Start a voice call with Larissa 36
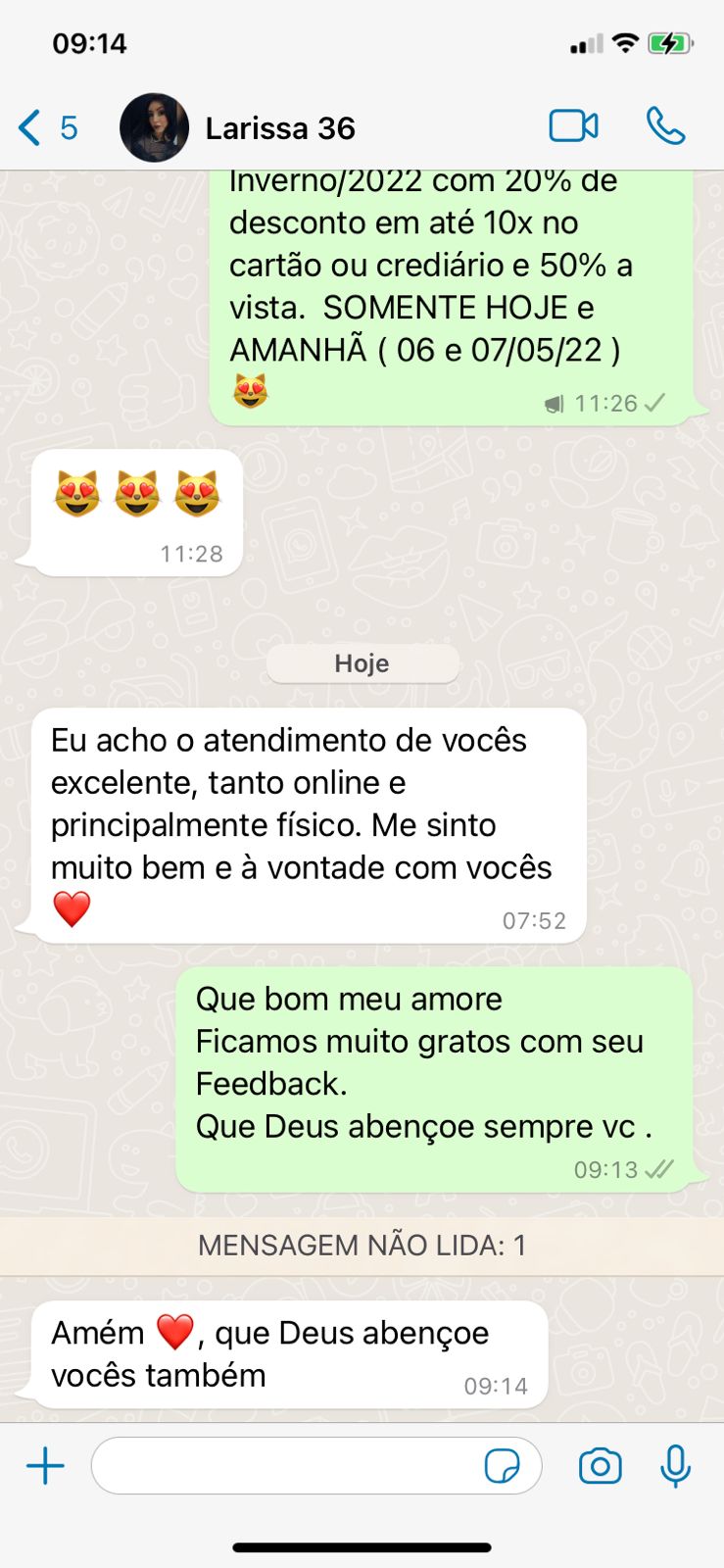 [665, 126]
